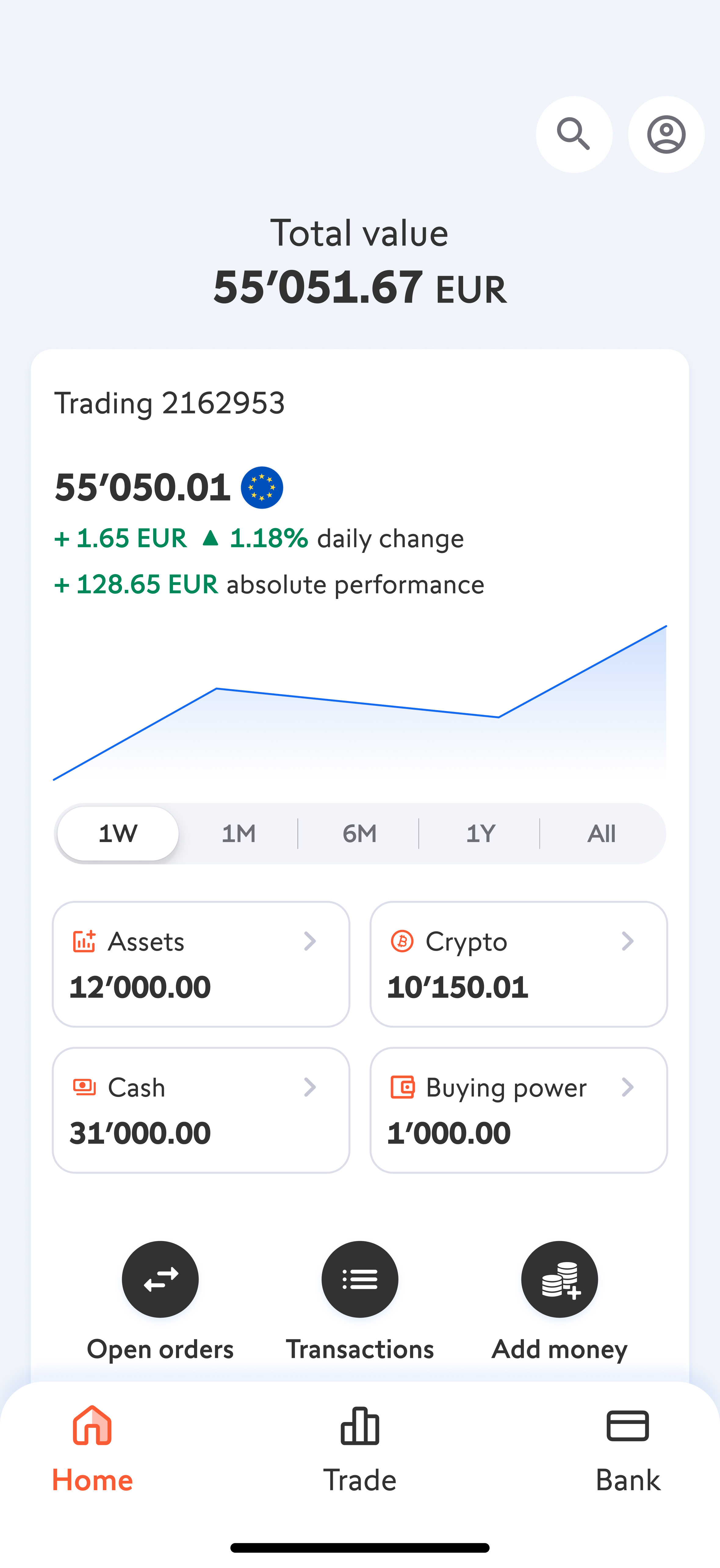Expand the Assets section chevron
Screen dimensions: 720x1568
click(311, 941)
